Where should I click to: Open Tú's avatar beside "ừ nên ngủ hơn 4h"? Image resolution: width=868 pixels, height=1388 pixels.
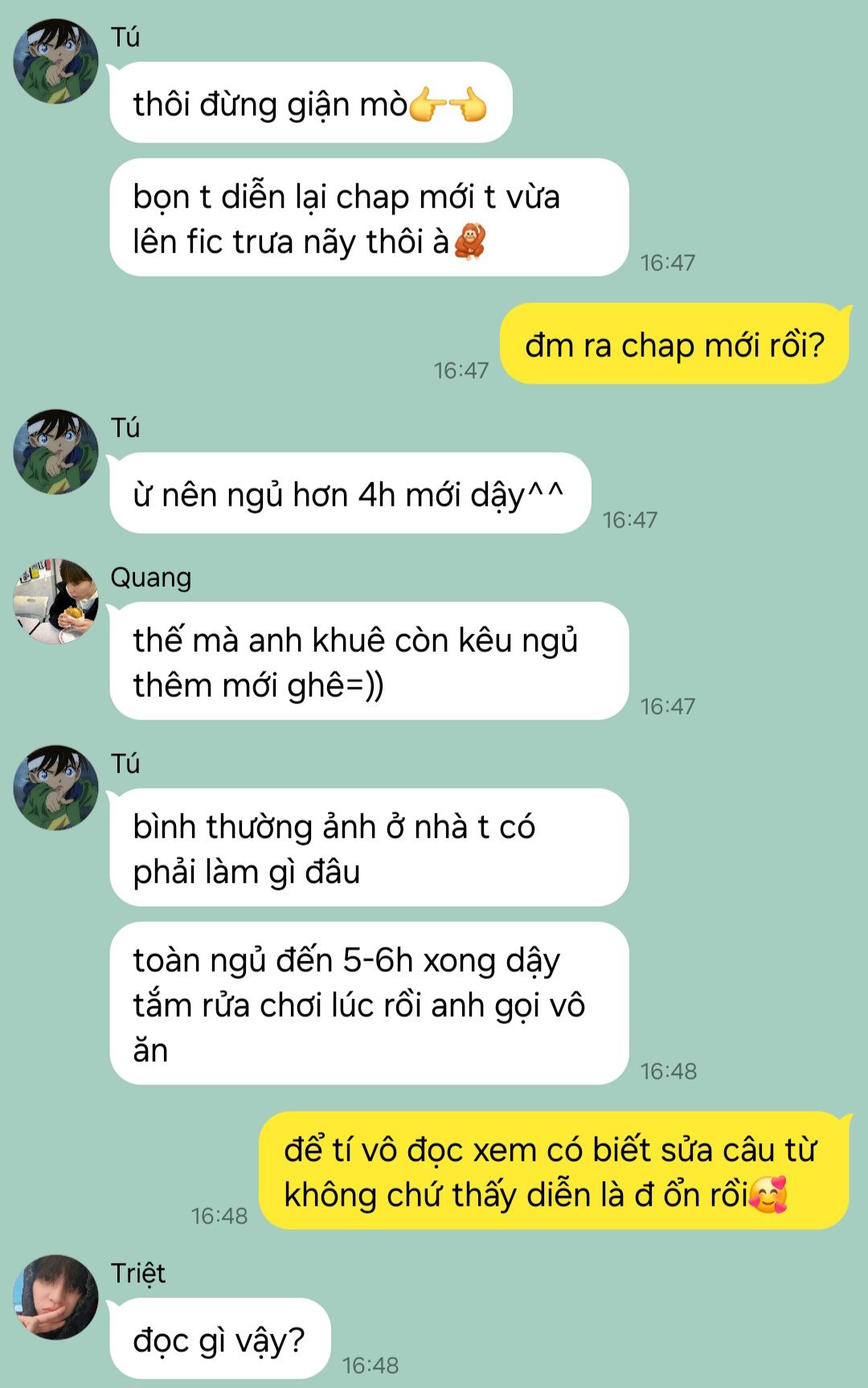click(x=55, y=452)
